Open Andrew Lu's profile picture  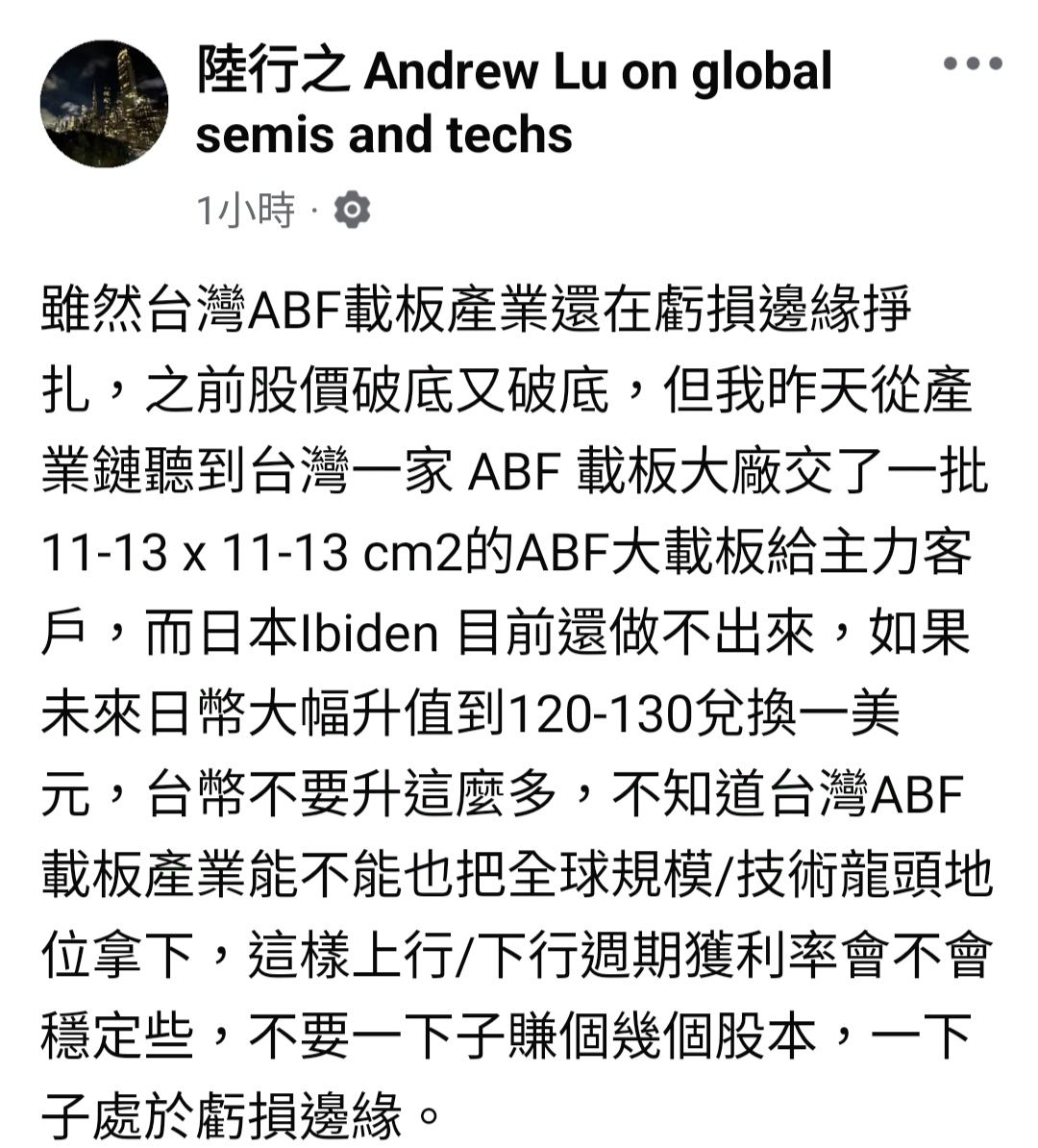pos(104,104)
